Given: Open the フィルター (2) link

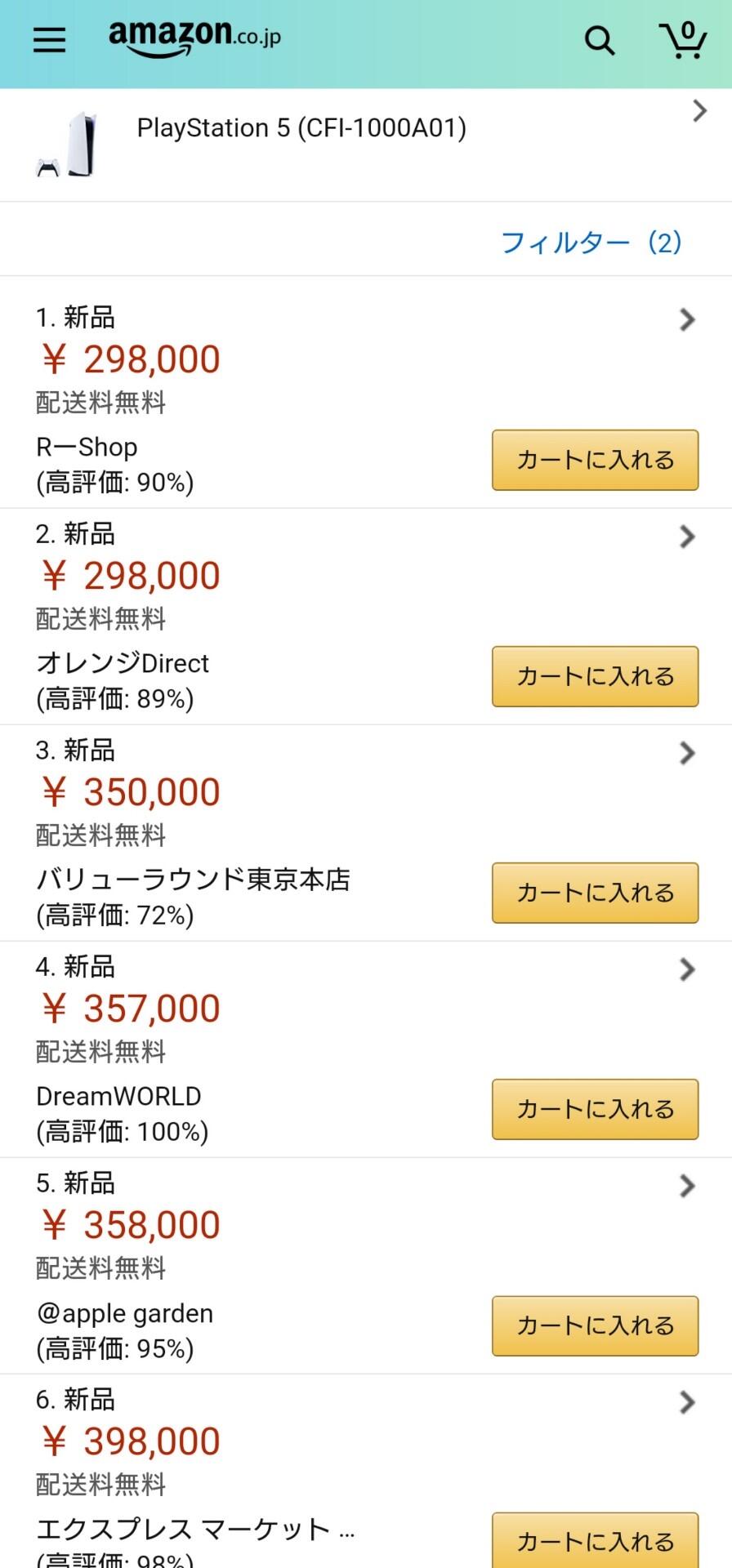Looking at the screenshot, I should [x=591, y=243].
